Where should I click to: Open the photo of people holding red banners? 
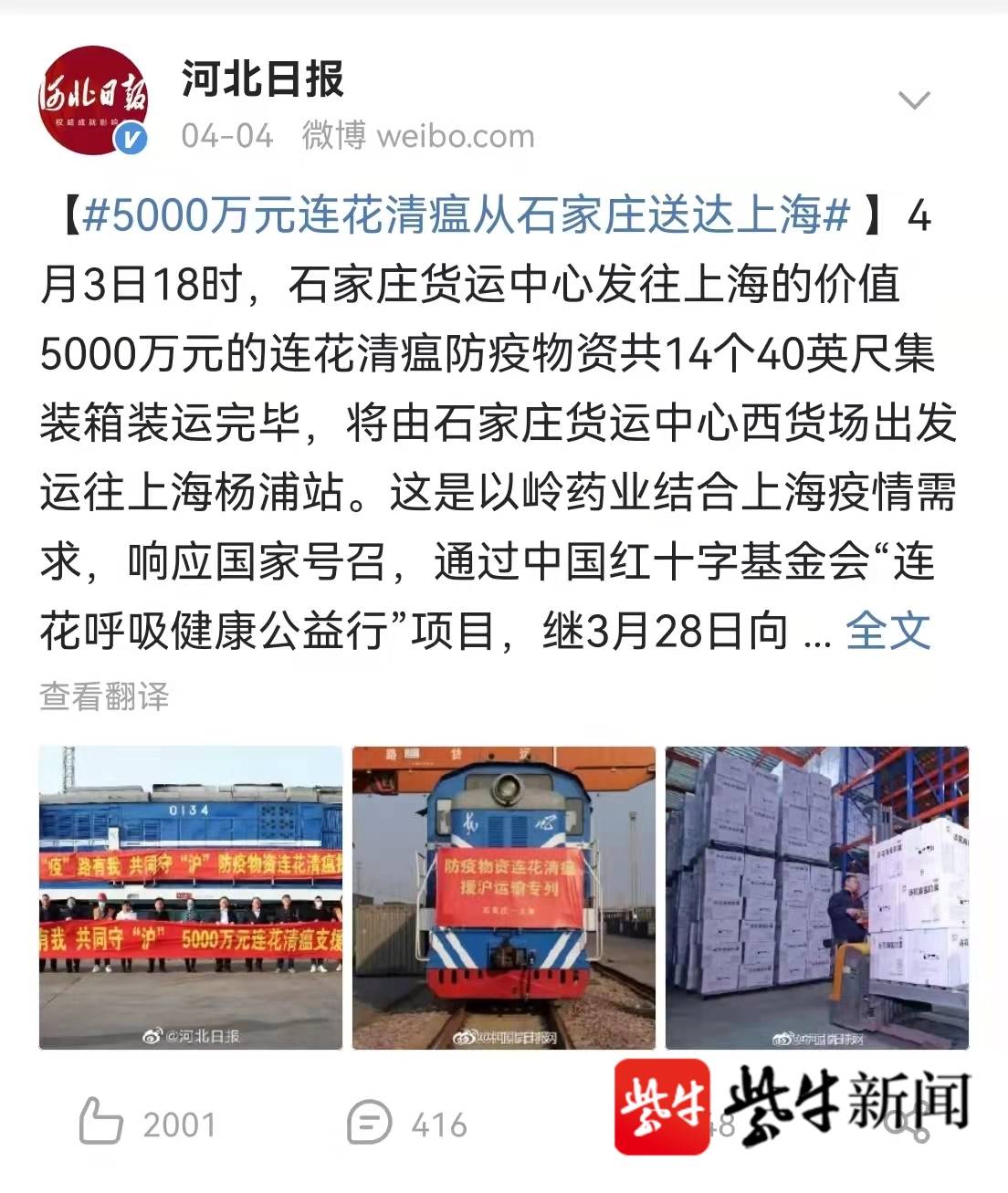tap(191, 897)
